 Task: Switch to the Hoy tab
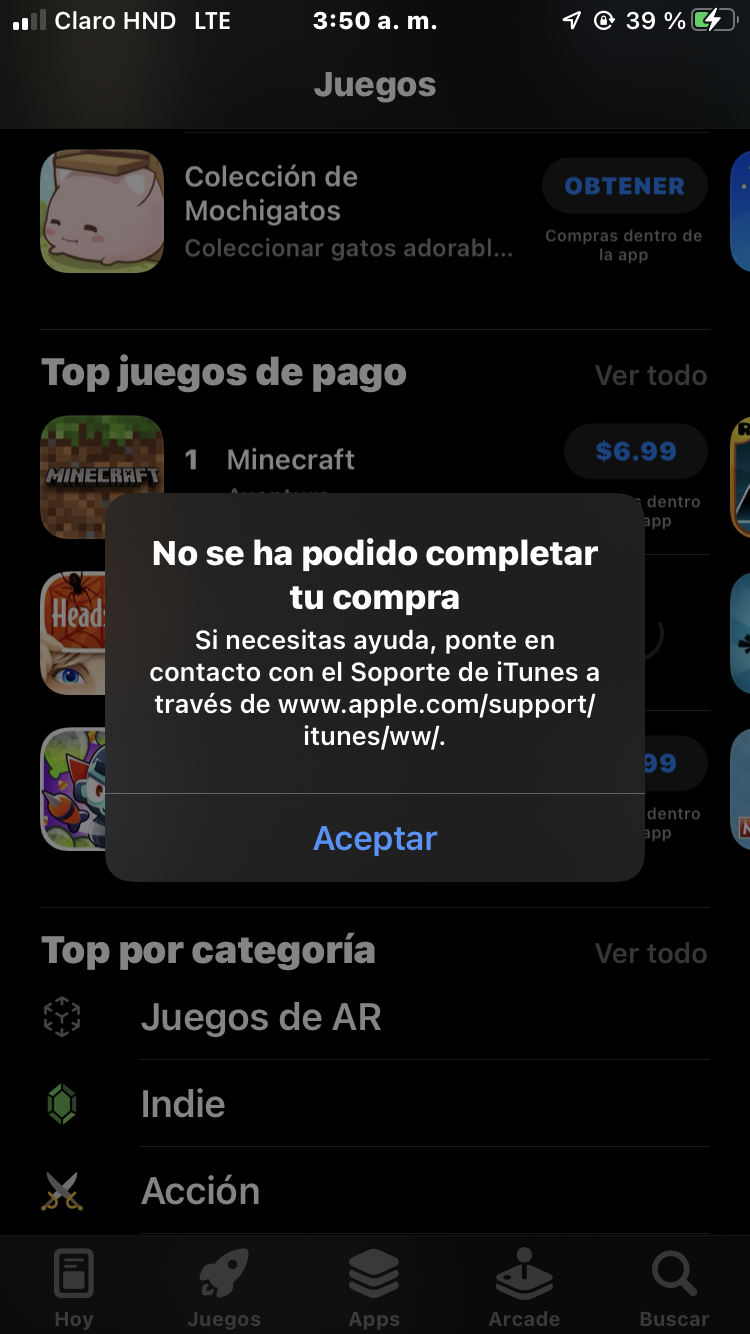point(73,1288)
